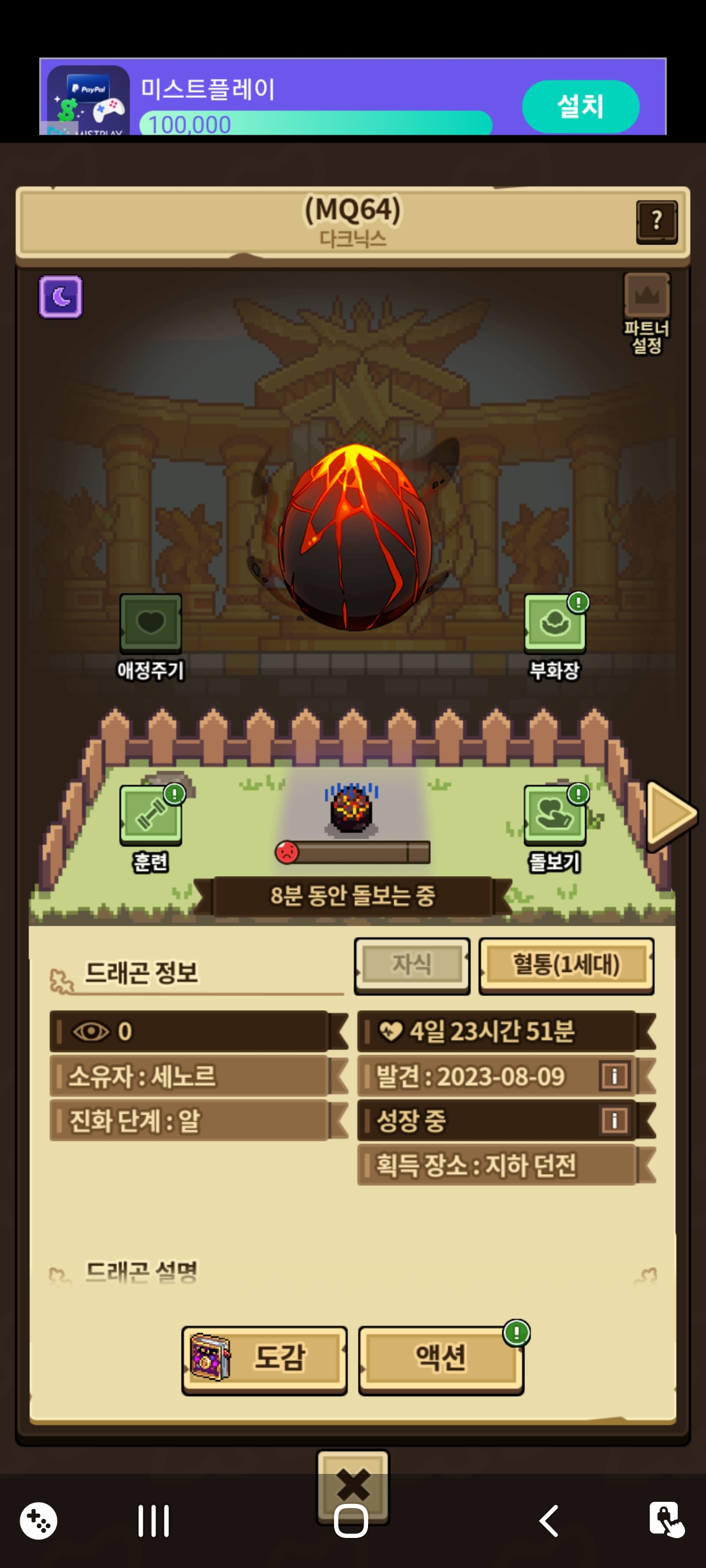706x1568 pixels.
Task: Open recent apps from navigation bar
Action: pyautogui.click(x=154, y=1521)
